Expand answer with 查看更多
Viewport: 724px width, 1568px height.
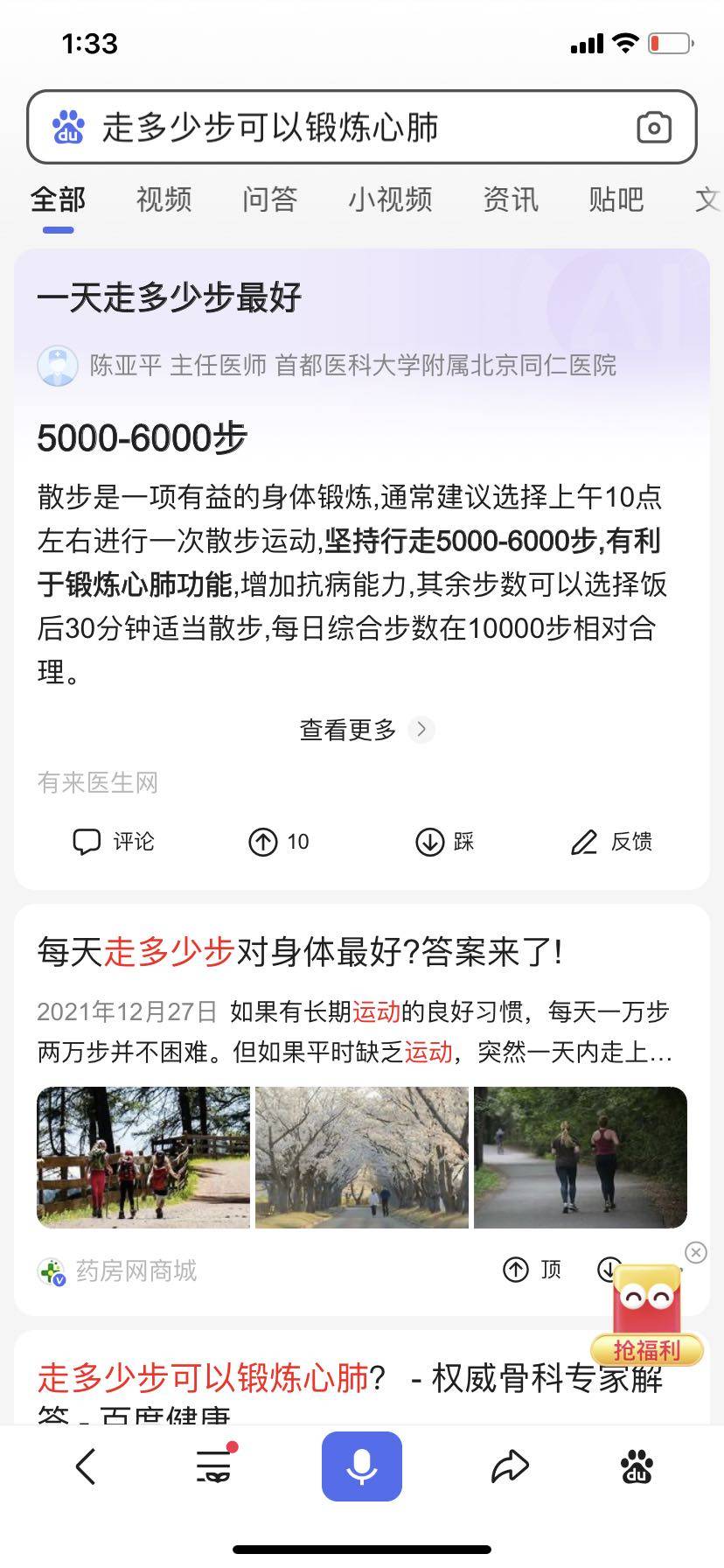coord(362,729)
